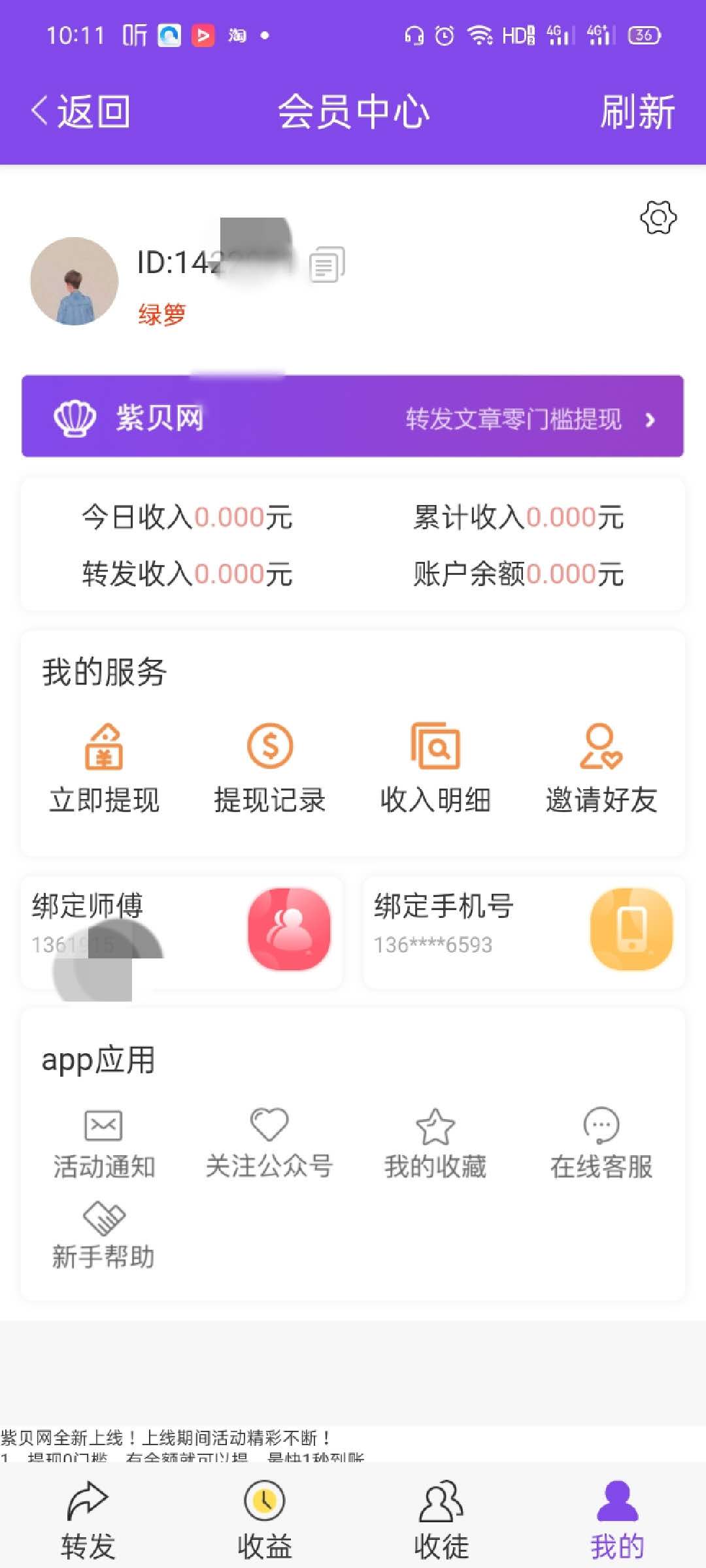Open 我的收藏 favorites
Screen dimensions: 706x1568
[435, 1143]
